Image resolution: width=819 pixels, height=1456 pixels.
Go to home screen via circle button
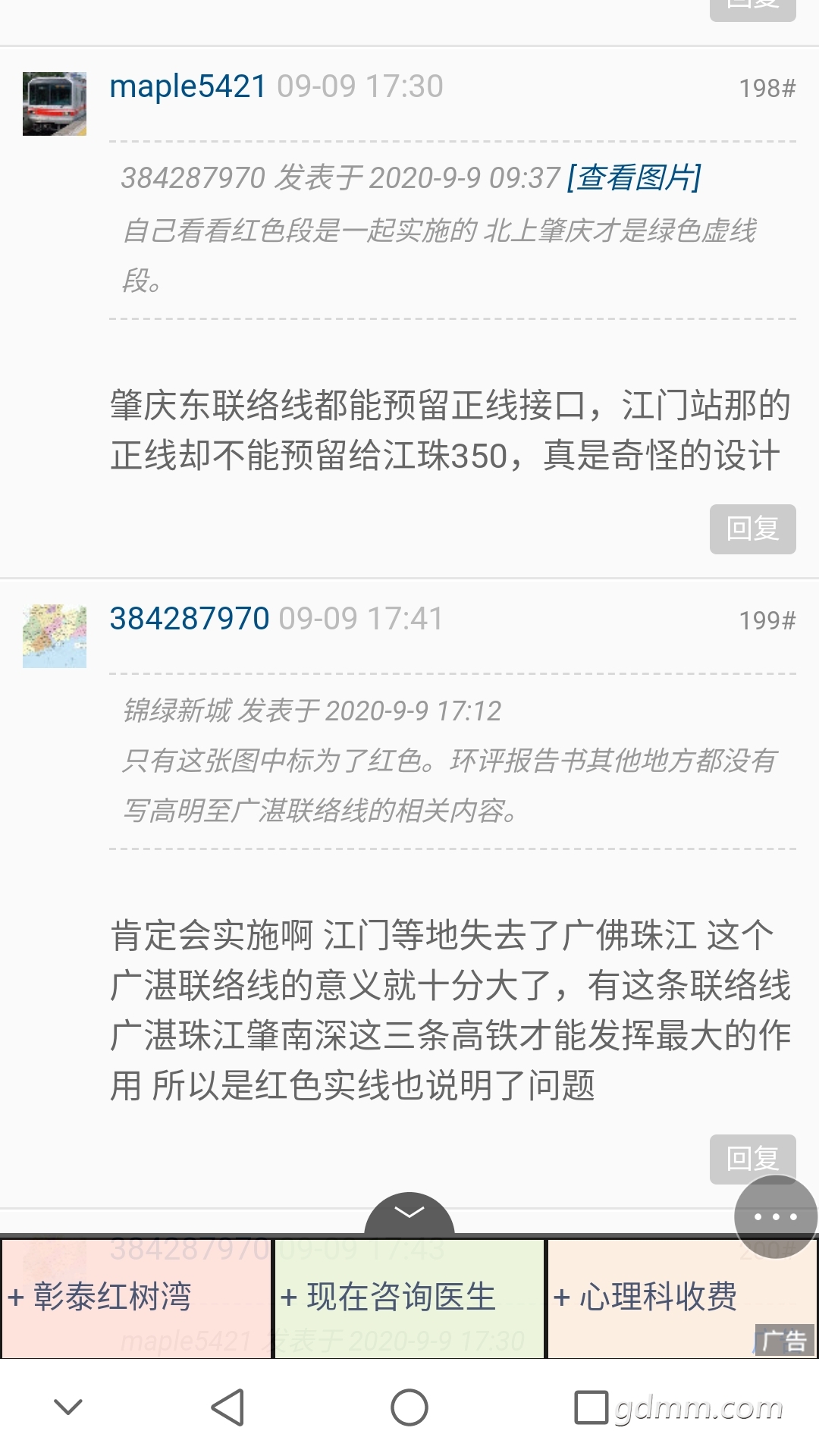pos(409,1407)
